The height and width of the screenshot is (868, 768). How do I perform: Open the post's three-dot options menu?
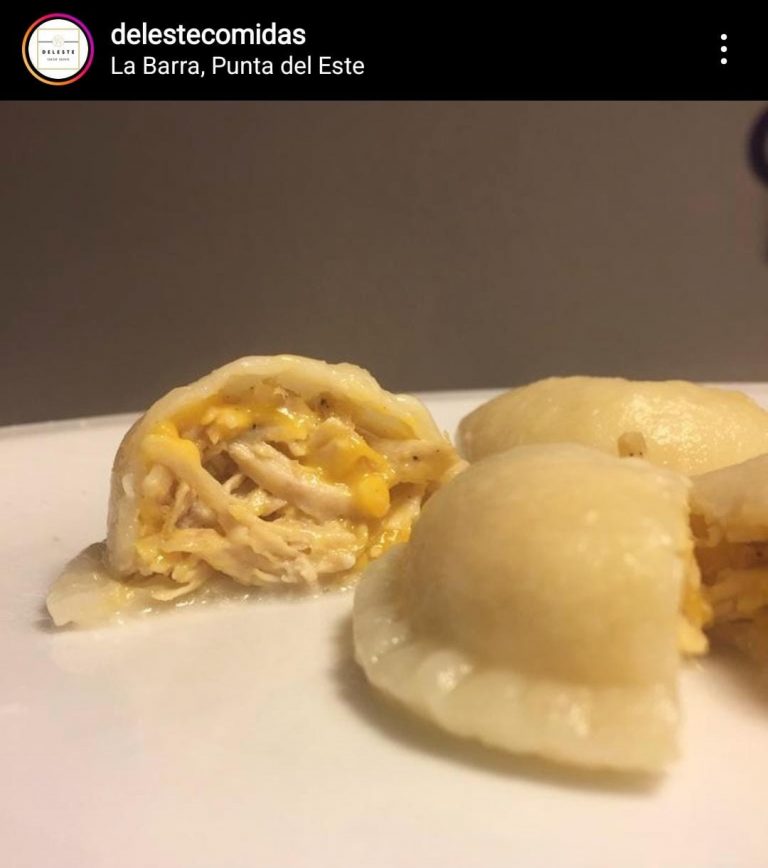click(723, 49)
